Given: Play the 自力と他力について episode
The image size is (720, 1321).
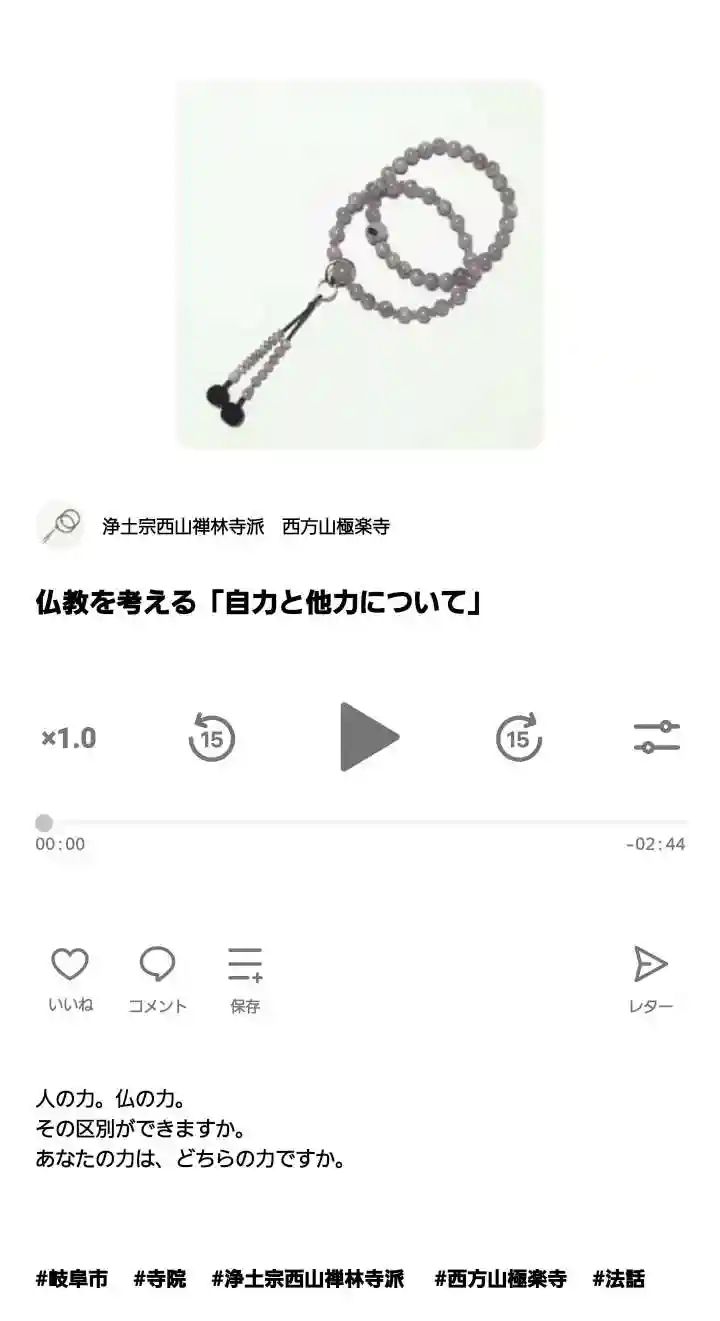Looking at the screenshot, I should [x=369, y=737].
